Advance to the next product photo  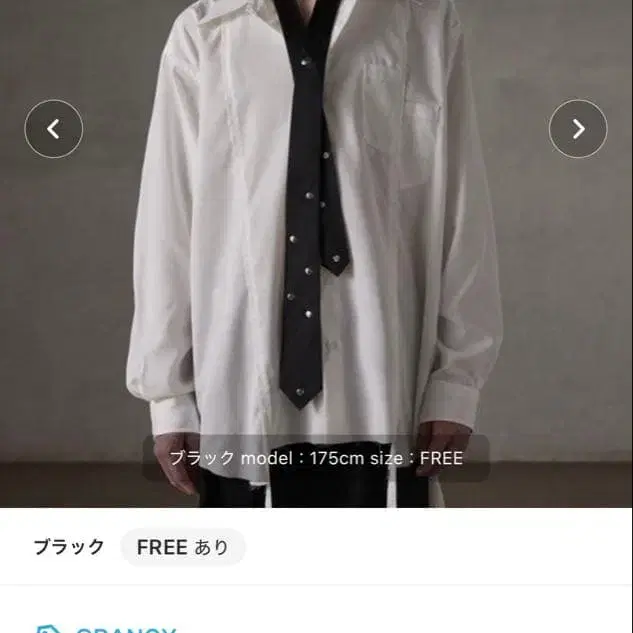(578, 129)
